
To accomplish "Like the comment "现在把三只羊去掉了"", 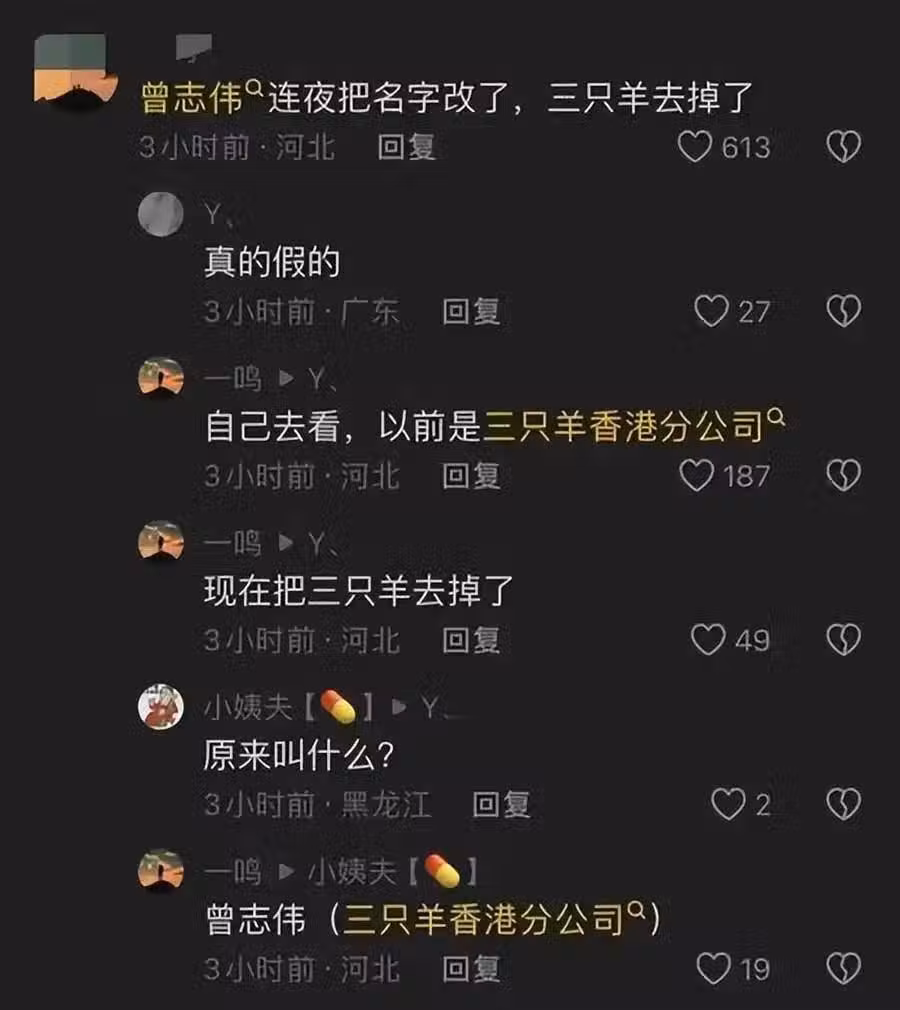I will [708, 640].
